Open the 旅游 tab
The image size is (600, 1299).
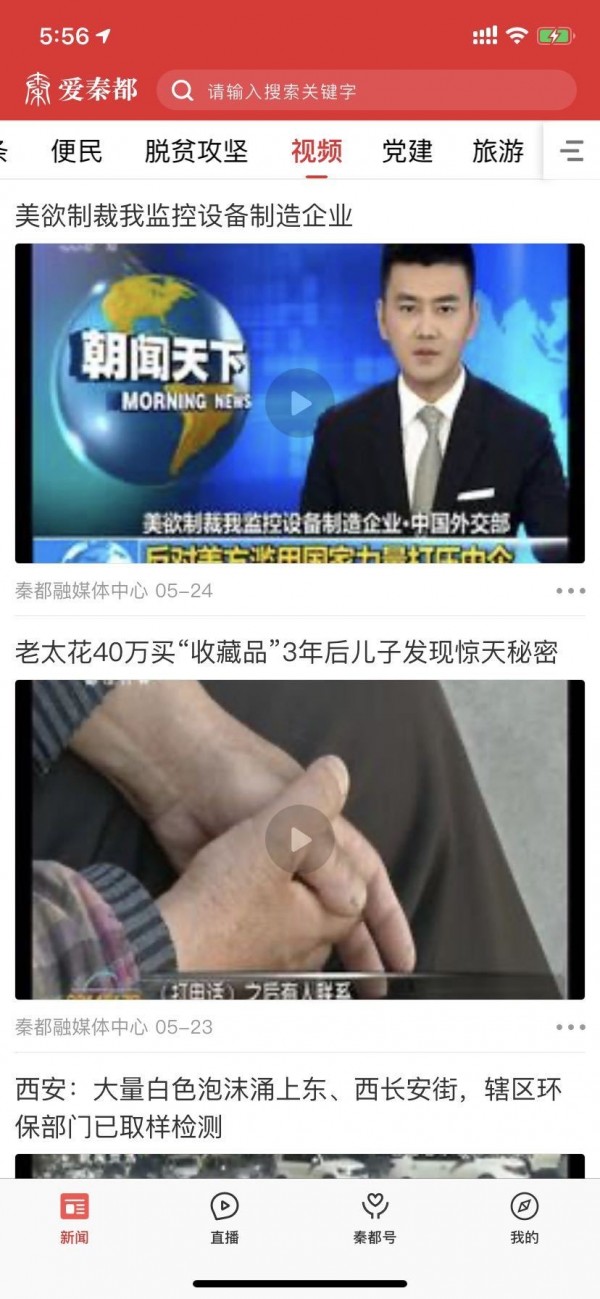pyautogui.click(x=498, y=151)
